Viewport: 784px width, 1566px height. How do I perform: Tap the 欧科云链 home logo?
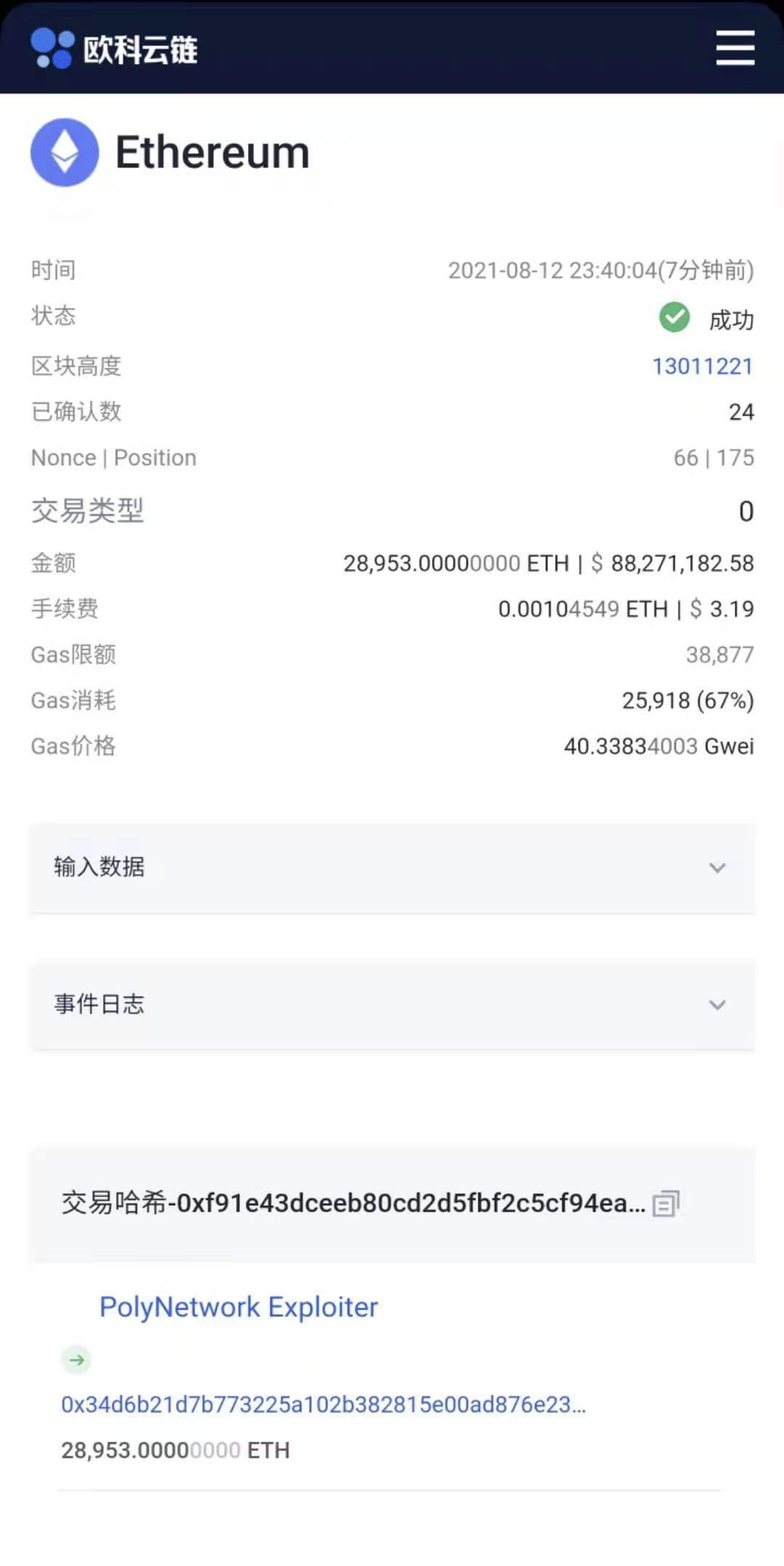[114, 49]
